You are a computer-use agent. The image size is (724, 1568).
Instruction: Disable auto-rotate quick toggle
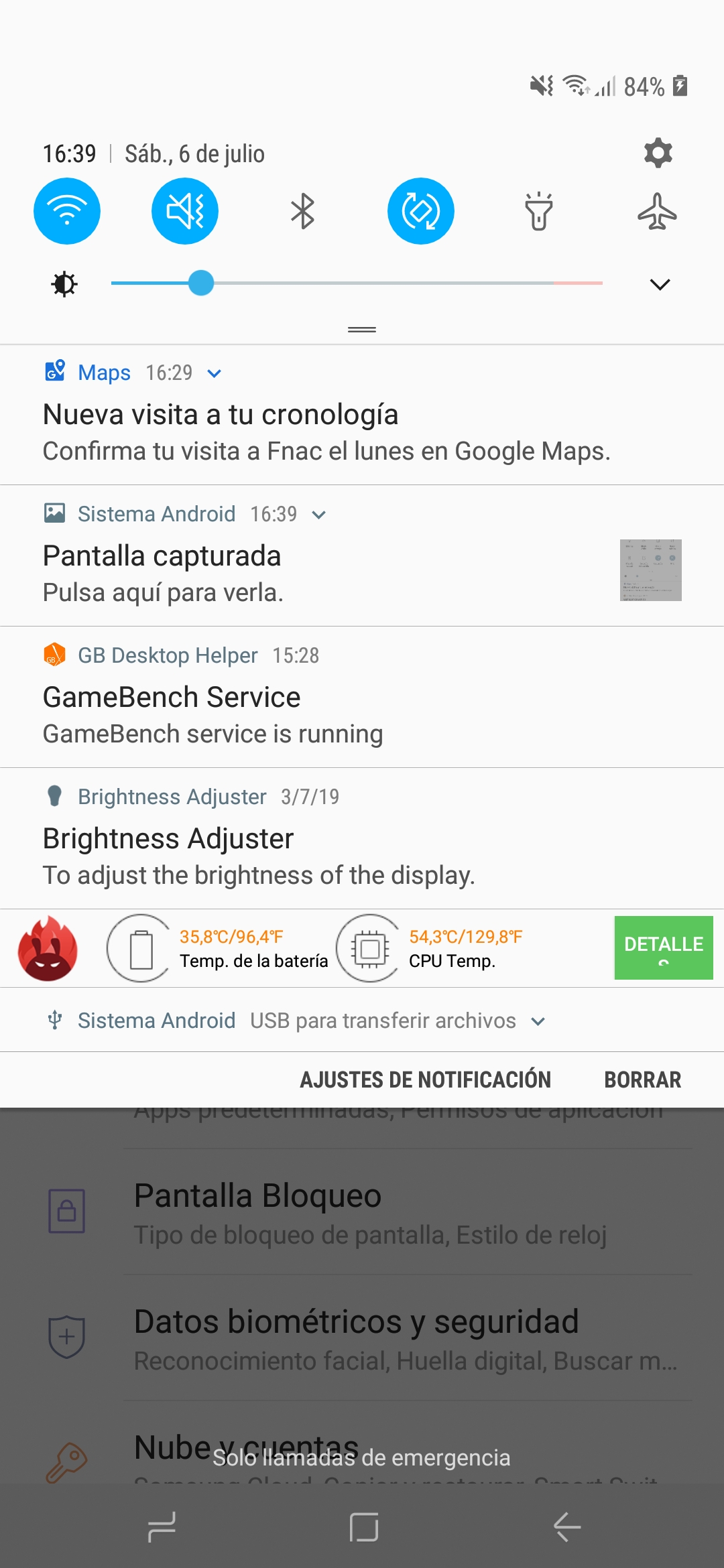coord(421,211)
